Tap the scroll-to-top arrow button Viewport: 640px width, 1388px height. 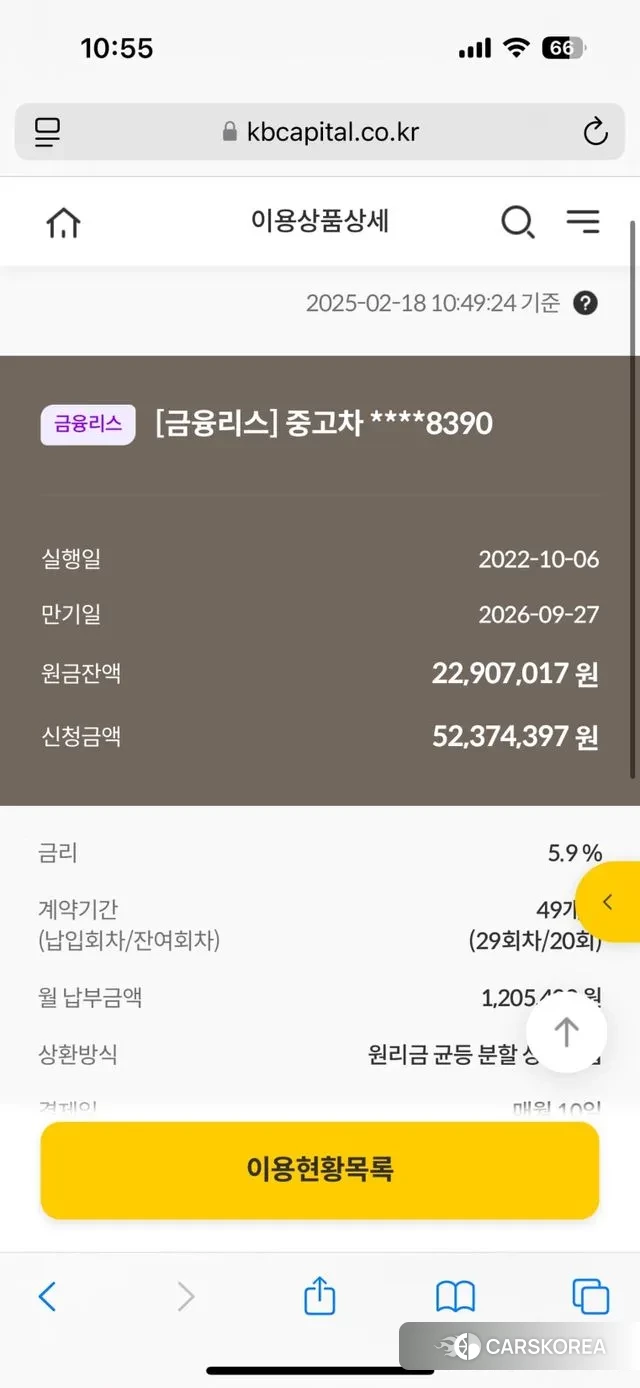tap(567, 1032)
